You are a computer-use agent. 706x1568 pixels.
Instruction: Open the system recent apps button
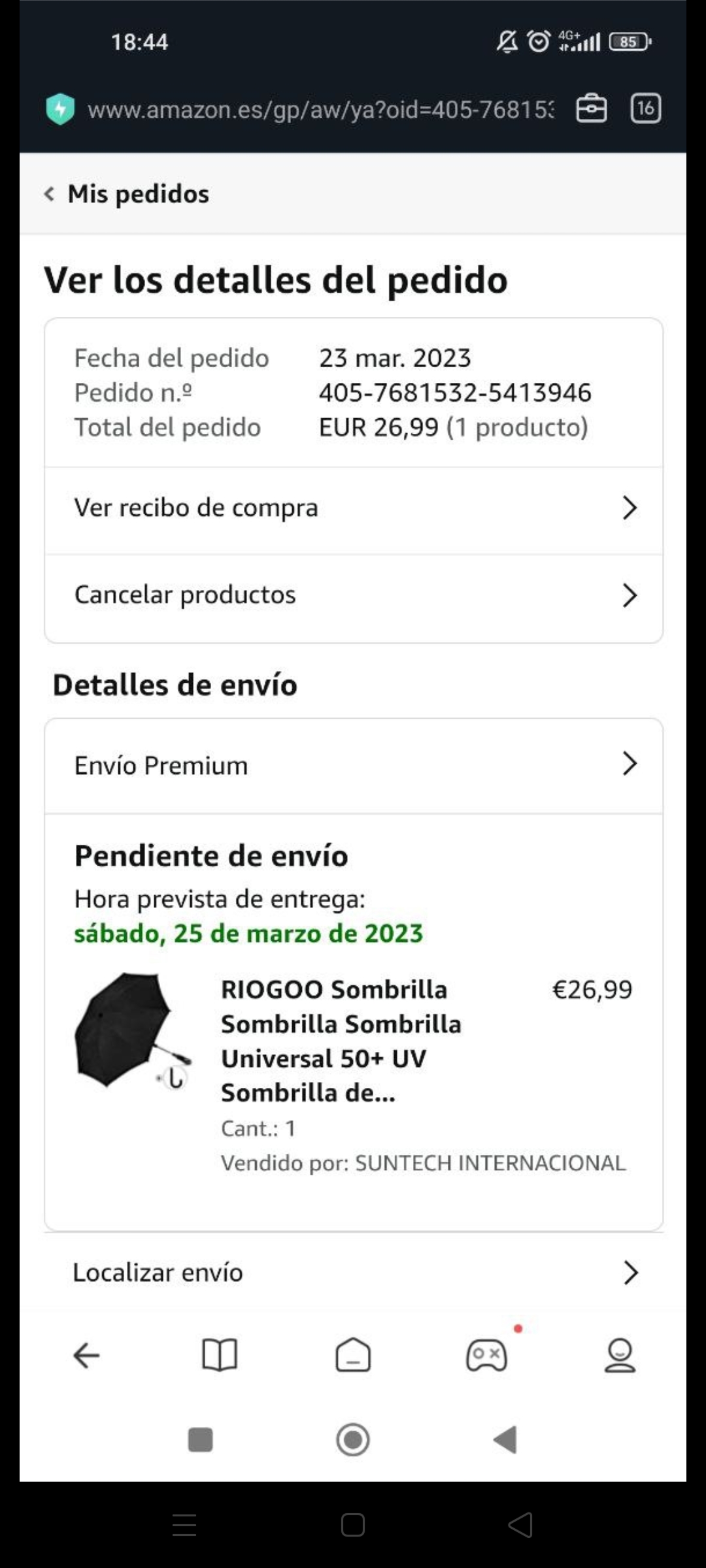200,1440
